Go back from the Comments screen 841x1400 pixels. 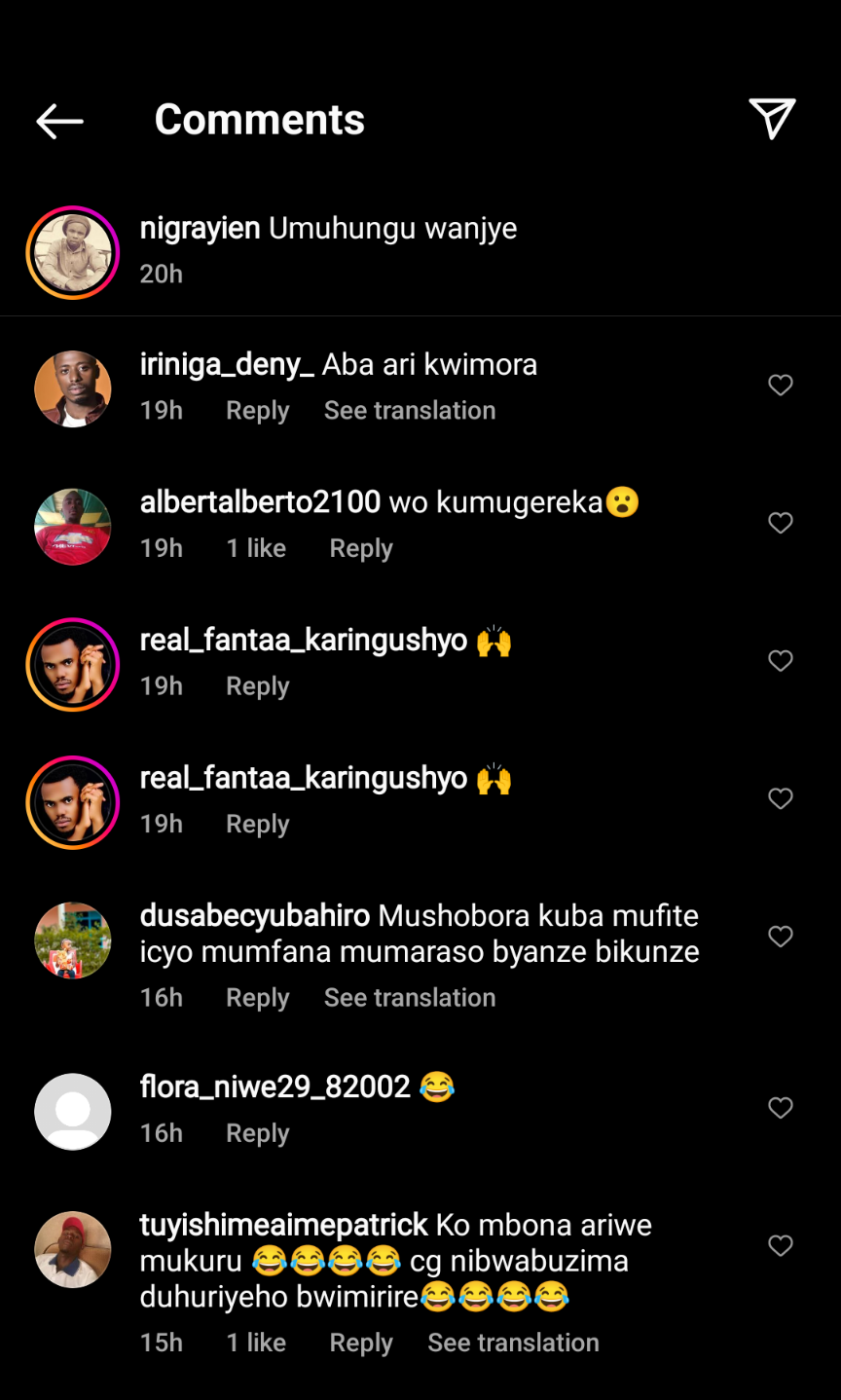tap(59, 121)
